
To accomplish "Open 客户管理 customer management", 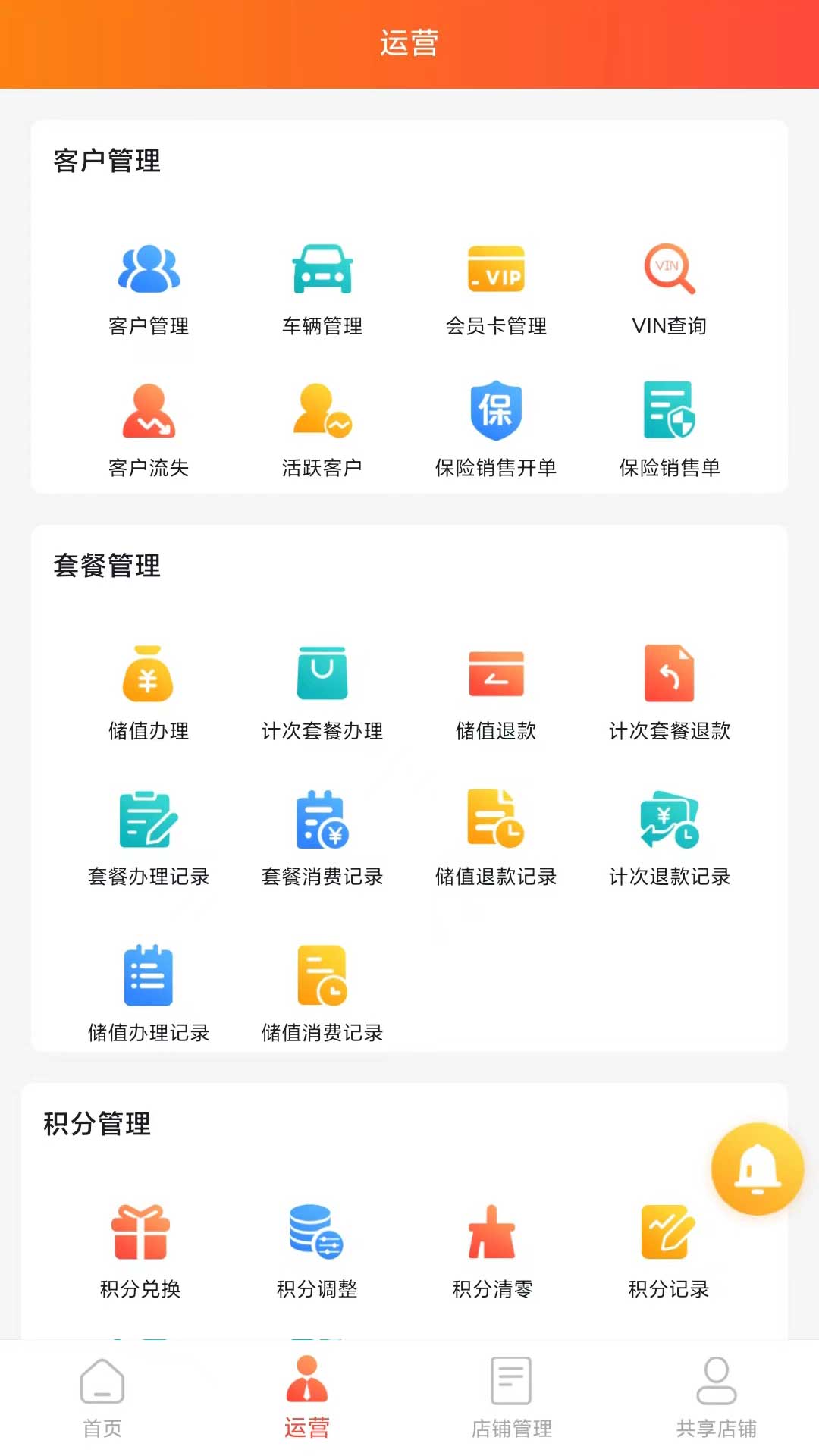I will click(149, 288).
